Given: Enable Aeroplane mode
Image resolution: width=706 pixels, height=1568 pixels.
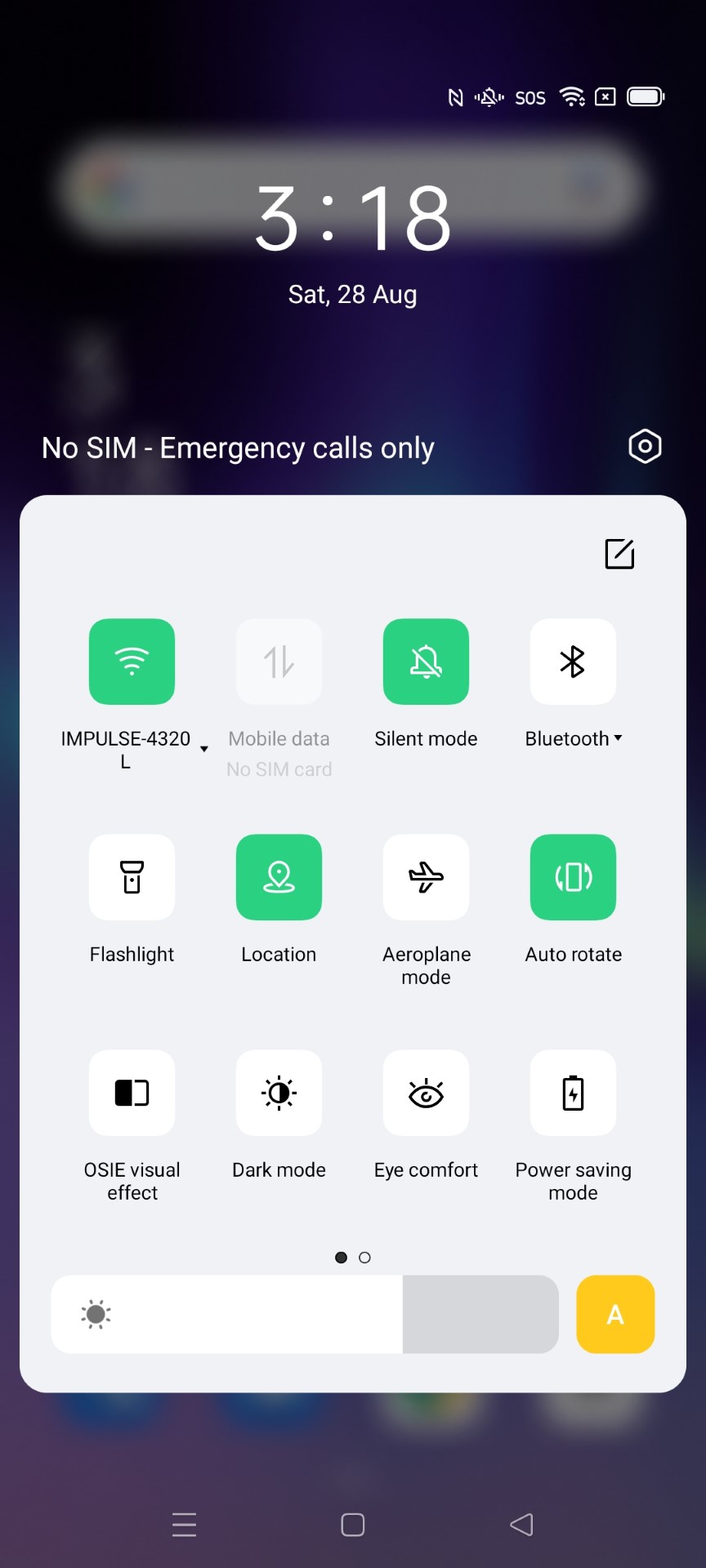Looking at the screenshot, I should tap(426, 877).
